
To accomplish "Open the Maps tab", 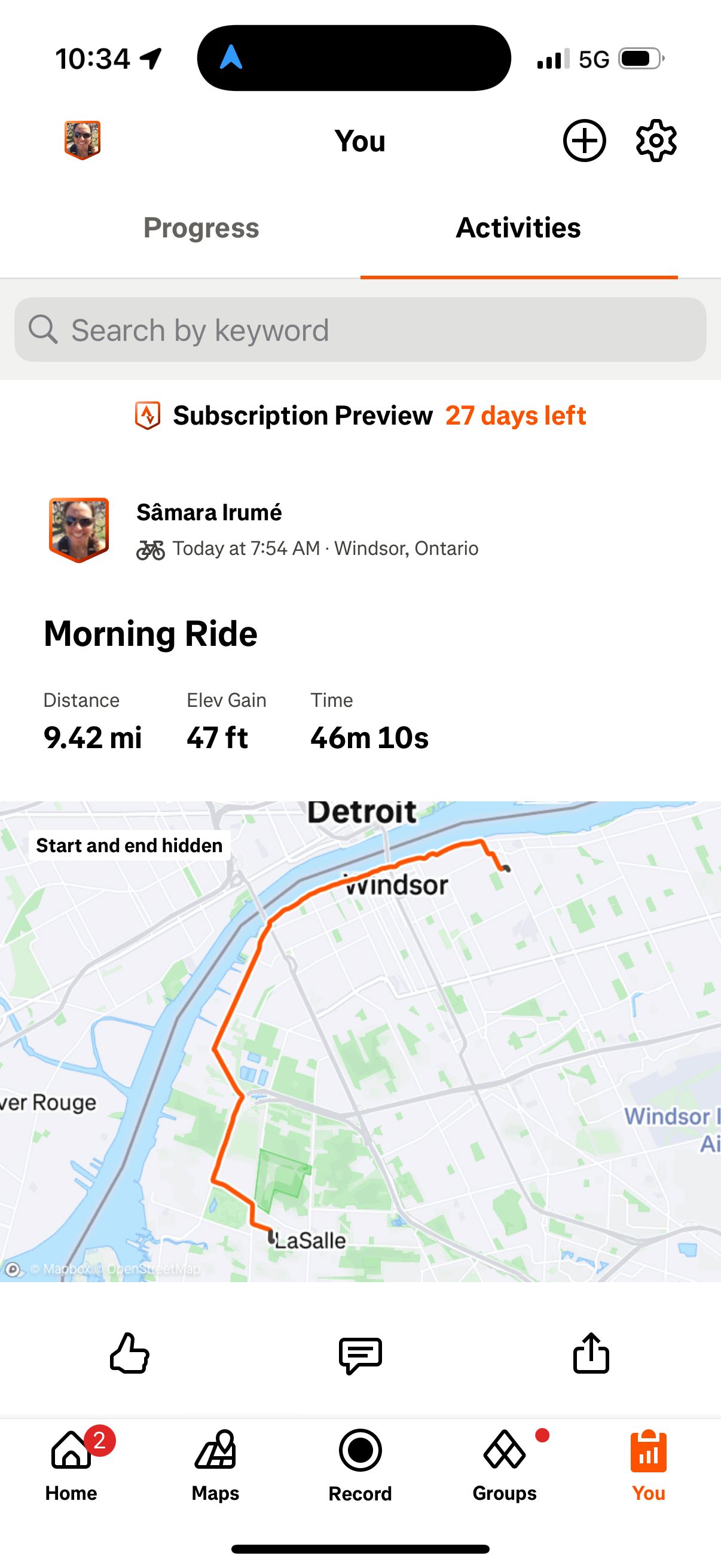I will (x=215, y=1466).
